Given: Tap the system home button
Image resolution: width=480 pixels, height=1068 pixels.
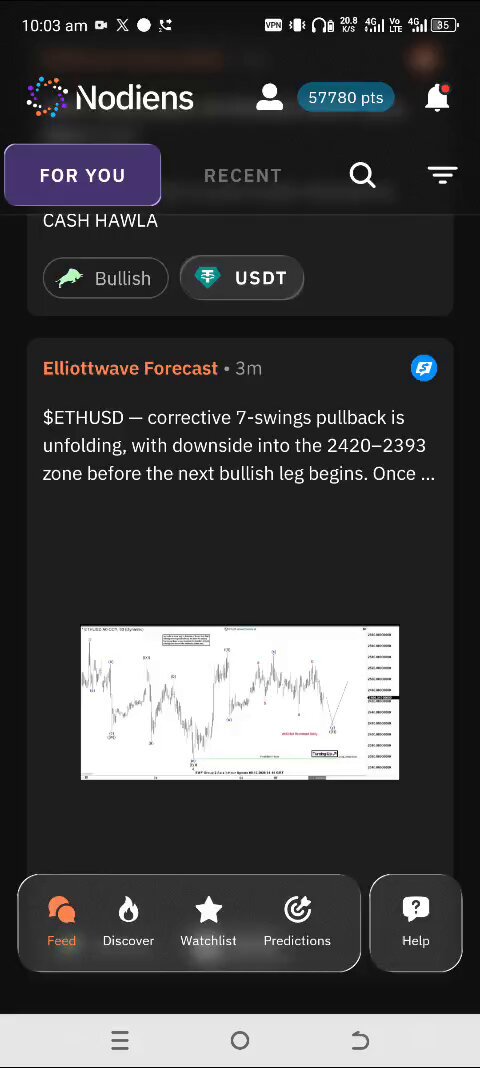Looking at the screenshot, I should pyautogui.click(x=240, y=1040).
